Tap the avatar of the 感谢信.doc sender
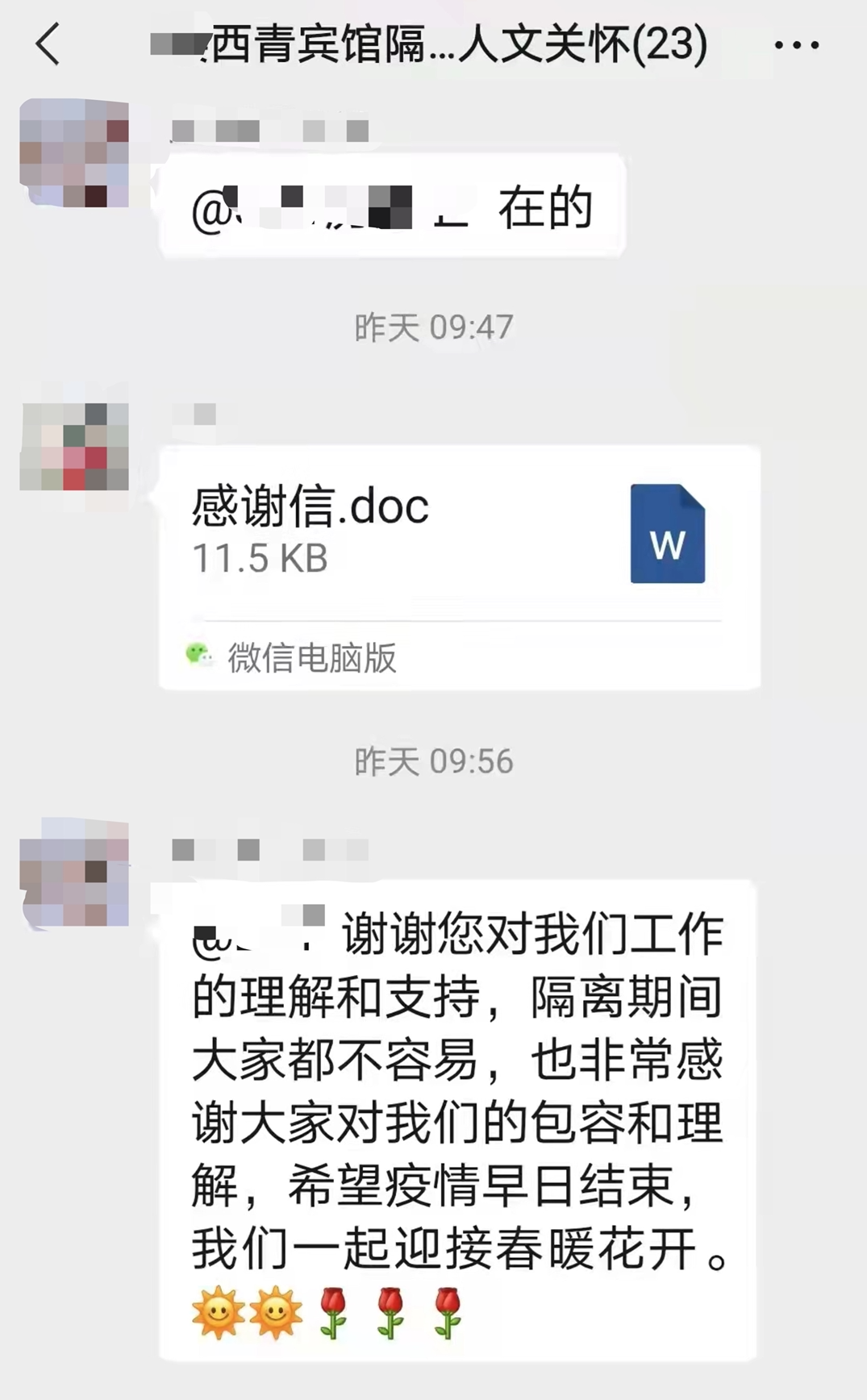 (x=74, y=447)
